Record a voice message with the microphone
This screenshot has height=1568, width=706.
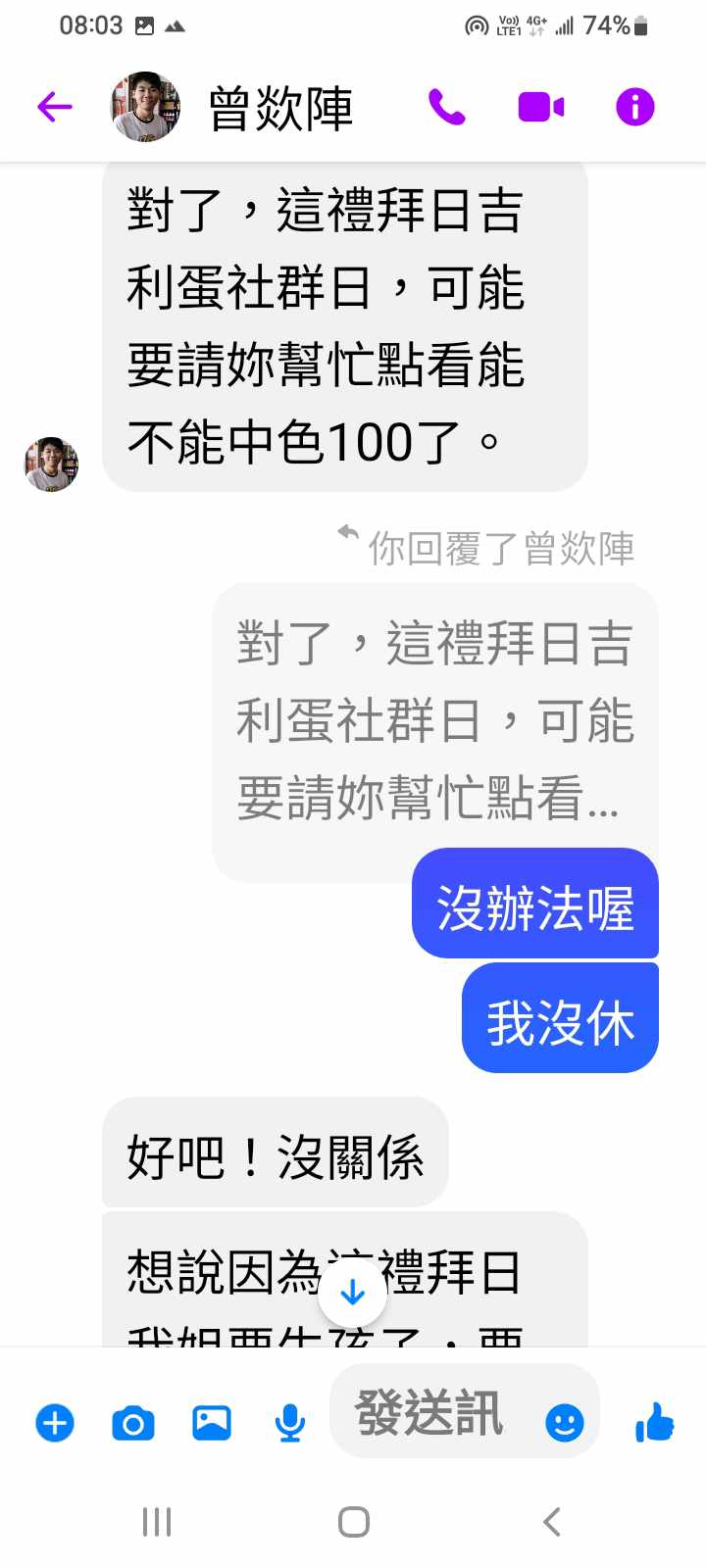(x=289, y=1422)
